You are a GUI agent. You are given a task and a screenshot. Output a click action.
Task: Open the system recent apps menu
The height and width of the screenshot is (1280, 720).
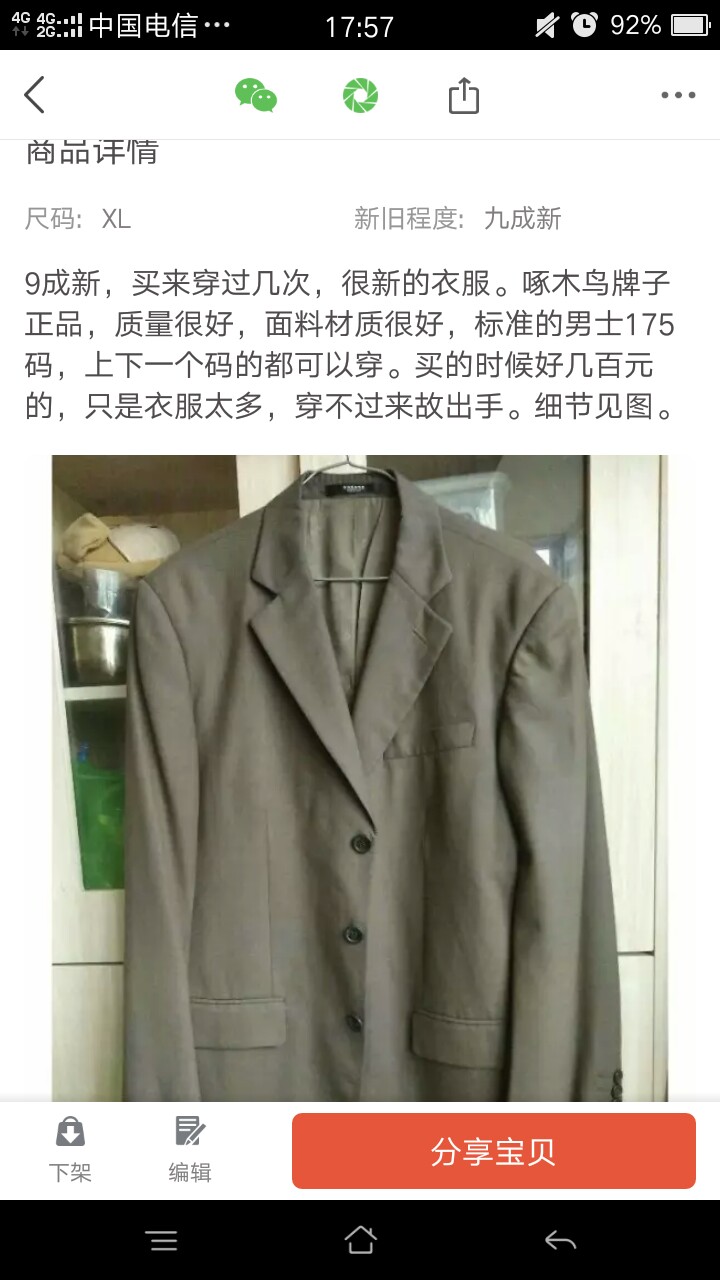162,1241
